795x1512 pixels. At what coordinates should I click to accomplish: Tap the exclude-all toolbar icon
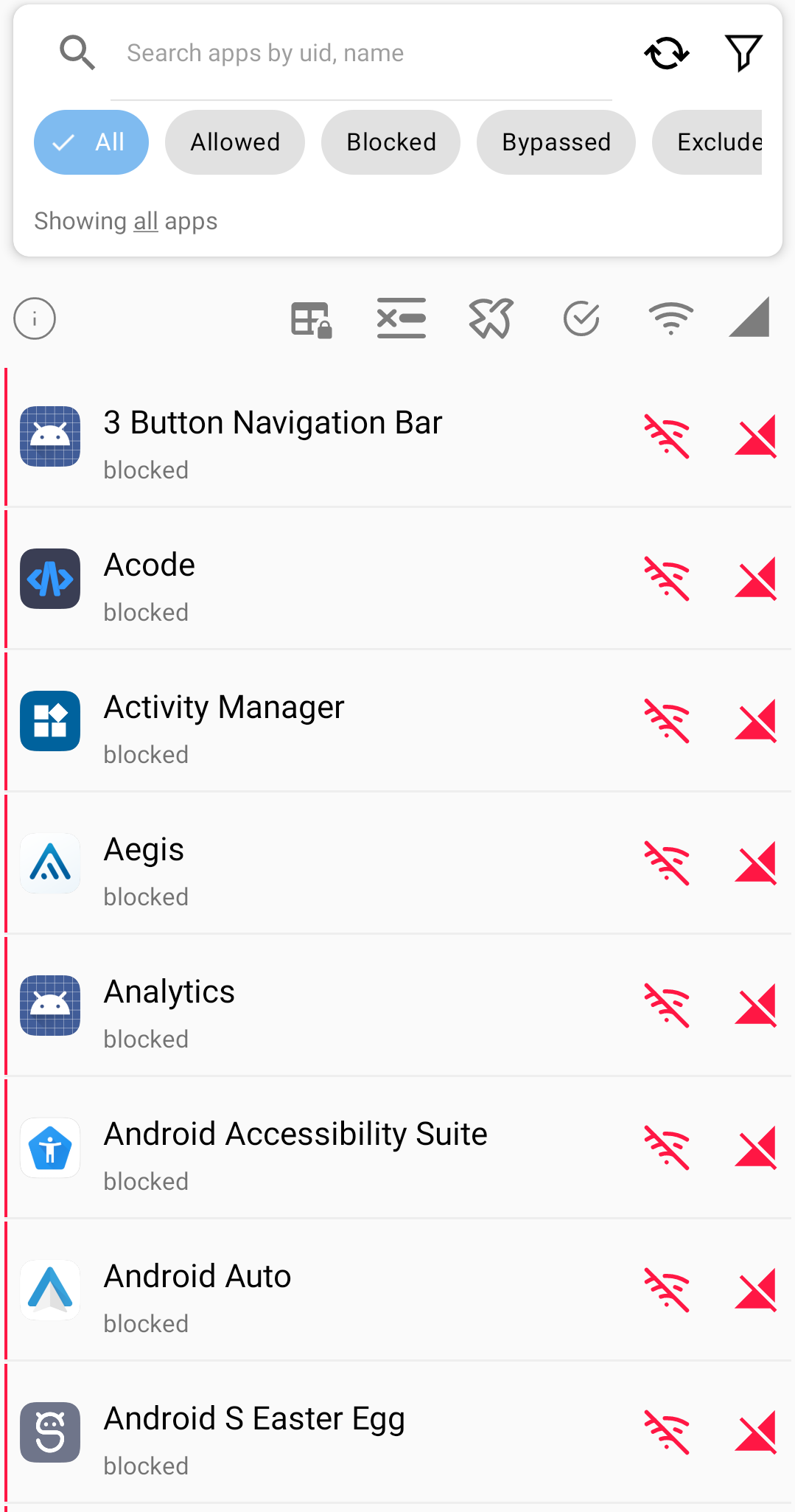pos(402,318)
